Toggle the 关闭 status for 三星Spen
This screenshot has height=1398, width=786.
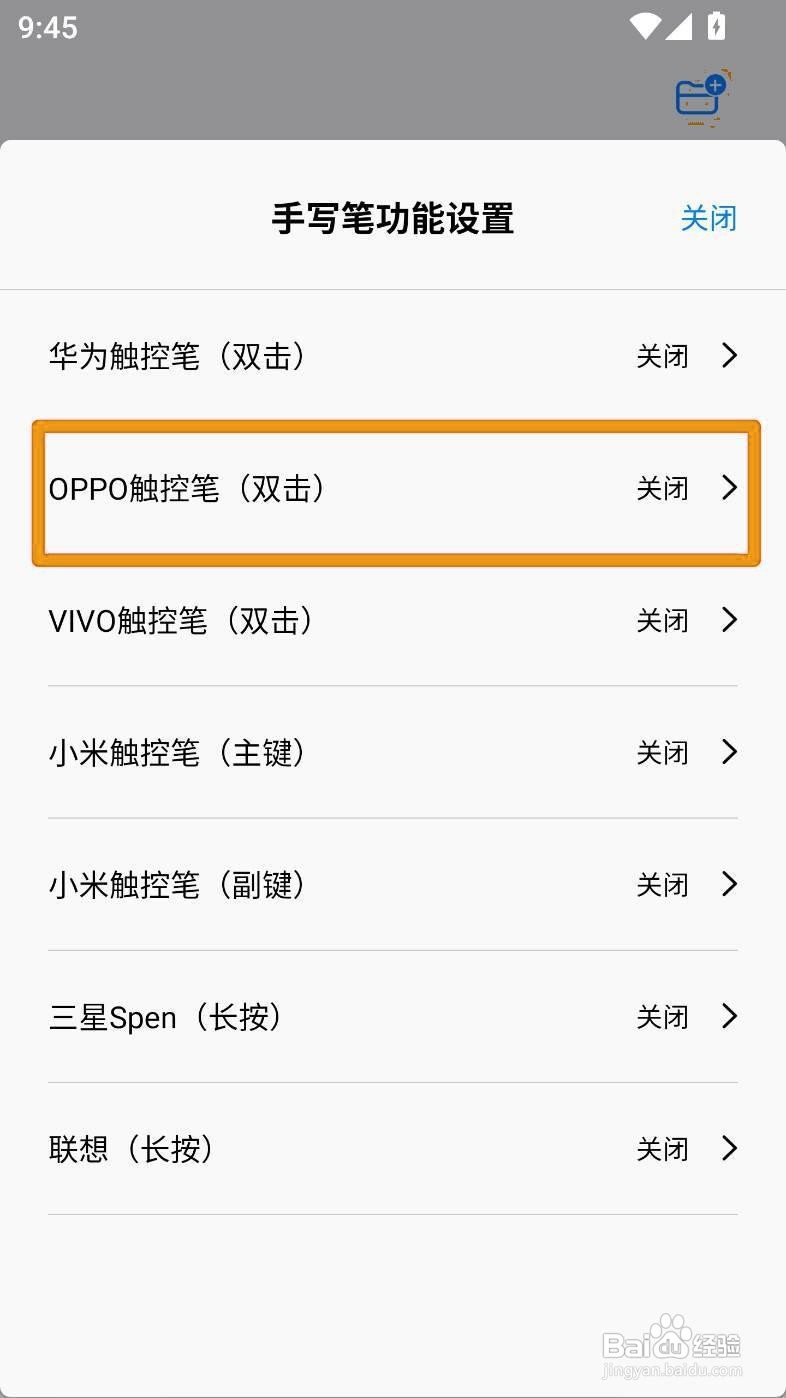coord(662,1017)
